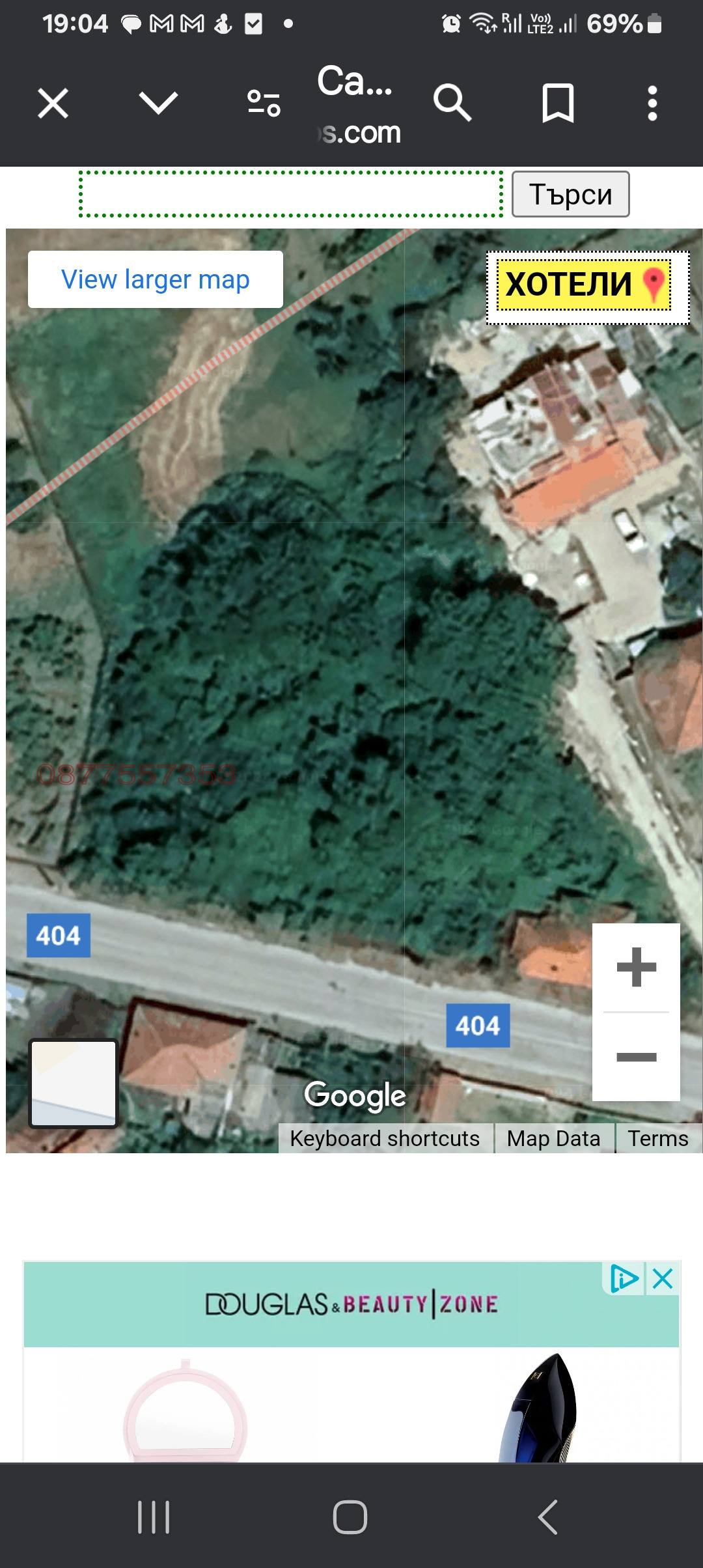Show ХОТЕЛИ hotels on the map

584,285
